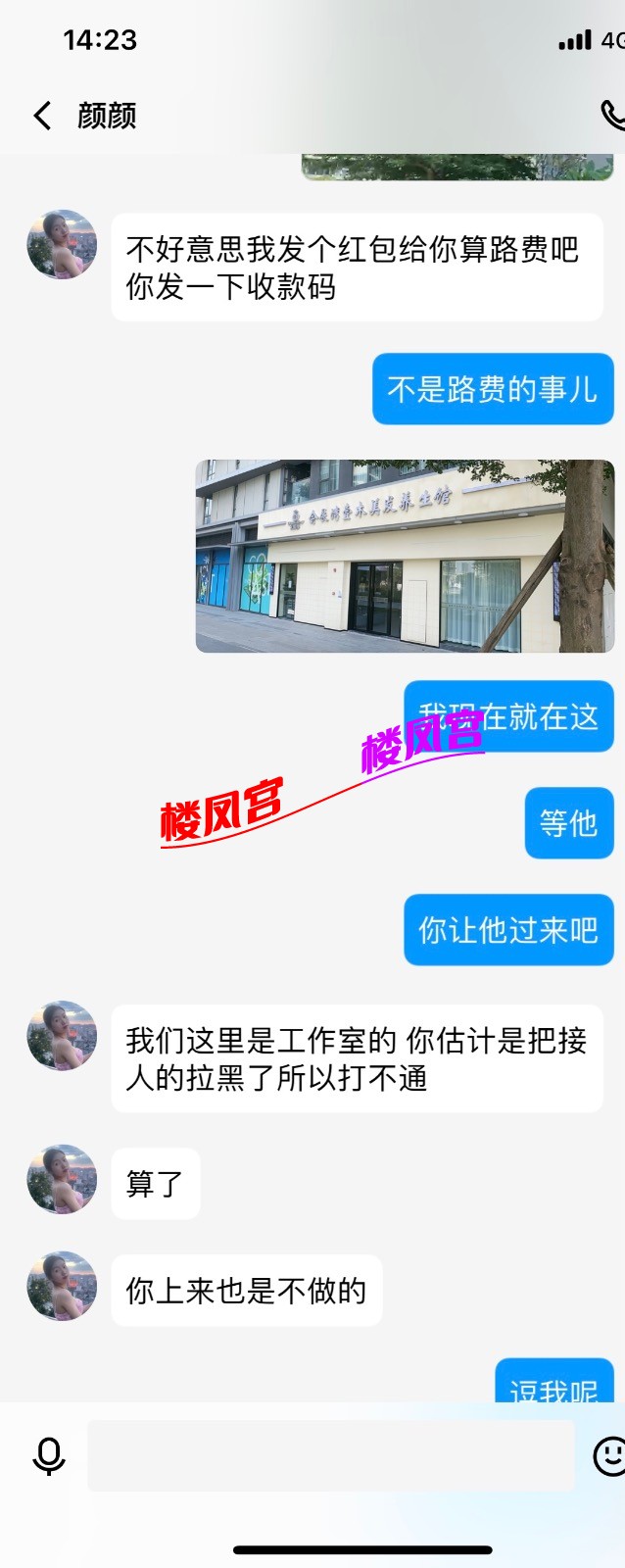Open the storefront photo in the chat
625x1568 pixels.
(x=405, y=556)
